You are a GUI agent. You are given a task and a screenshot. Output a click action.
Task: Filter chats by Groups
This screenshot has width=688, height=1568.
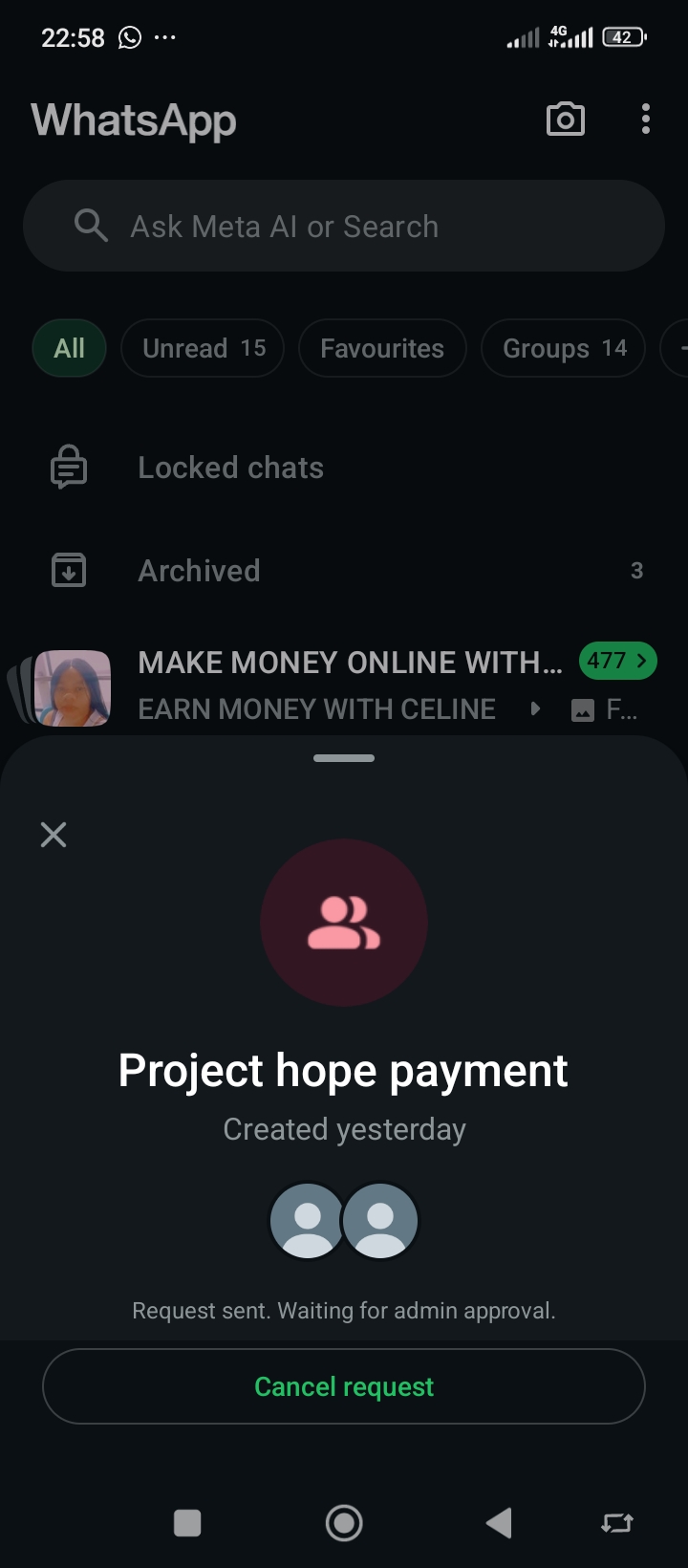point(564,348)
